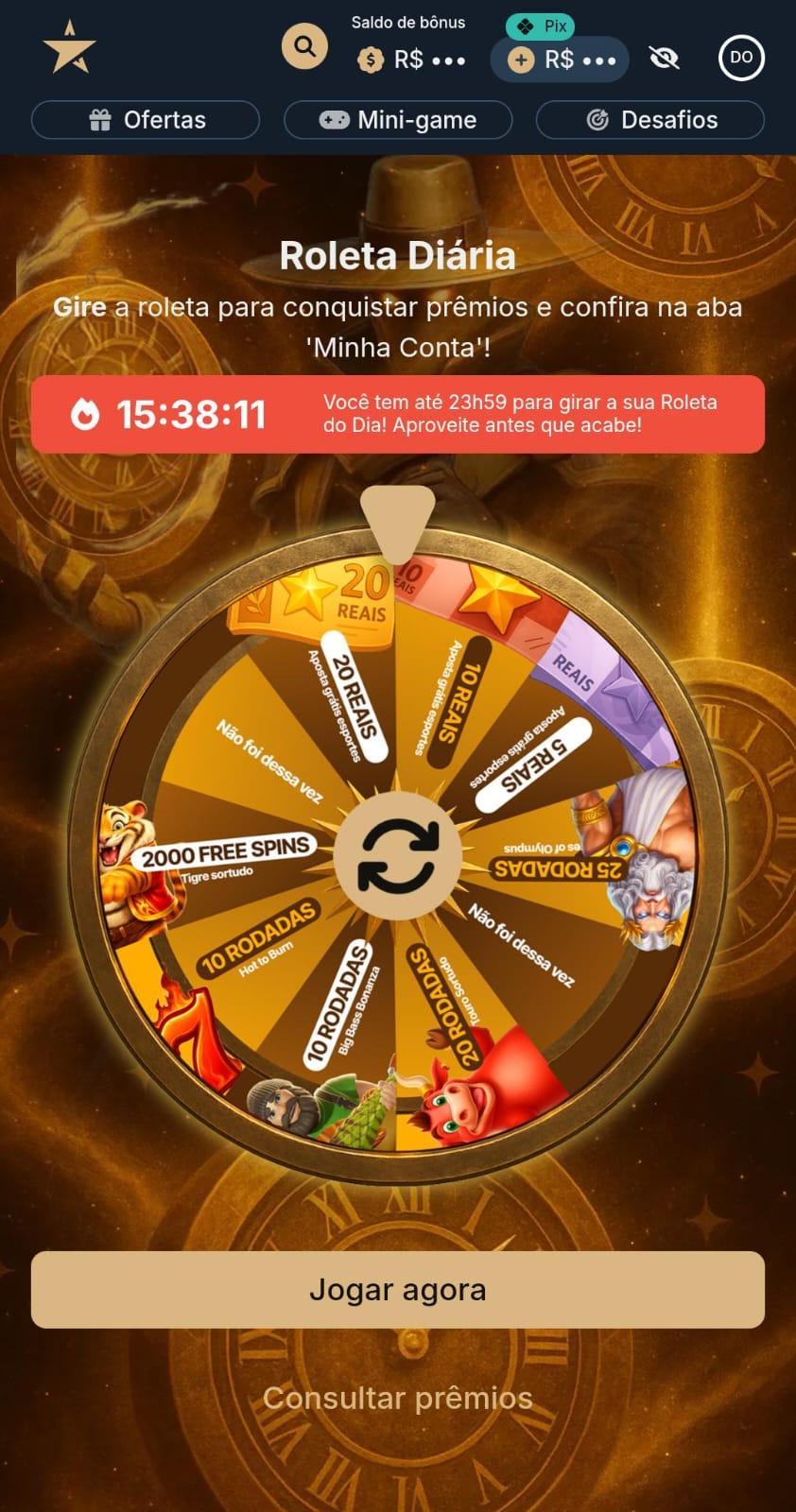
Task: Open the Ofertas section
Action: tap(146, 120)
